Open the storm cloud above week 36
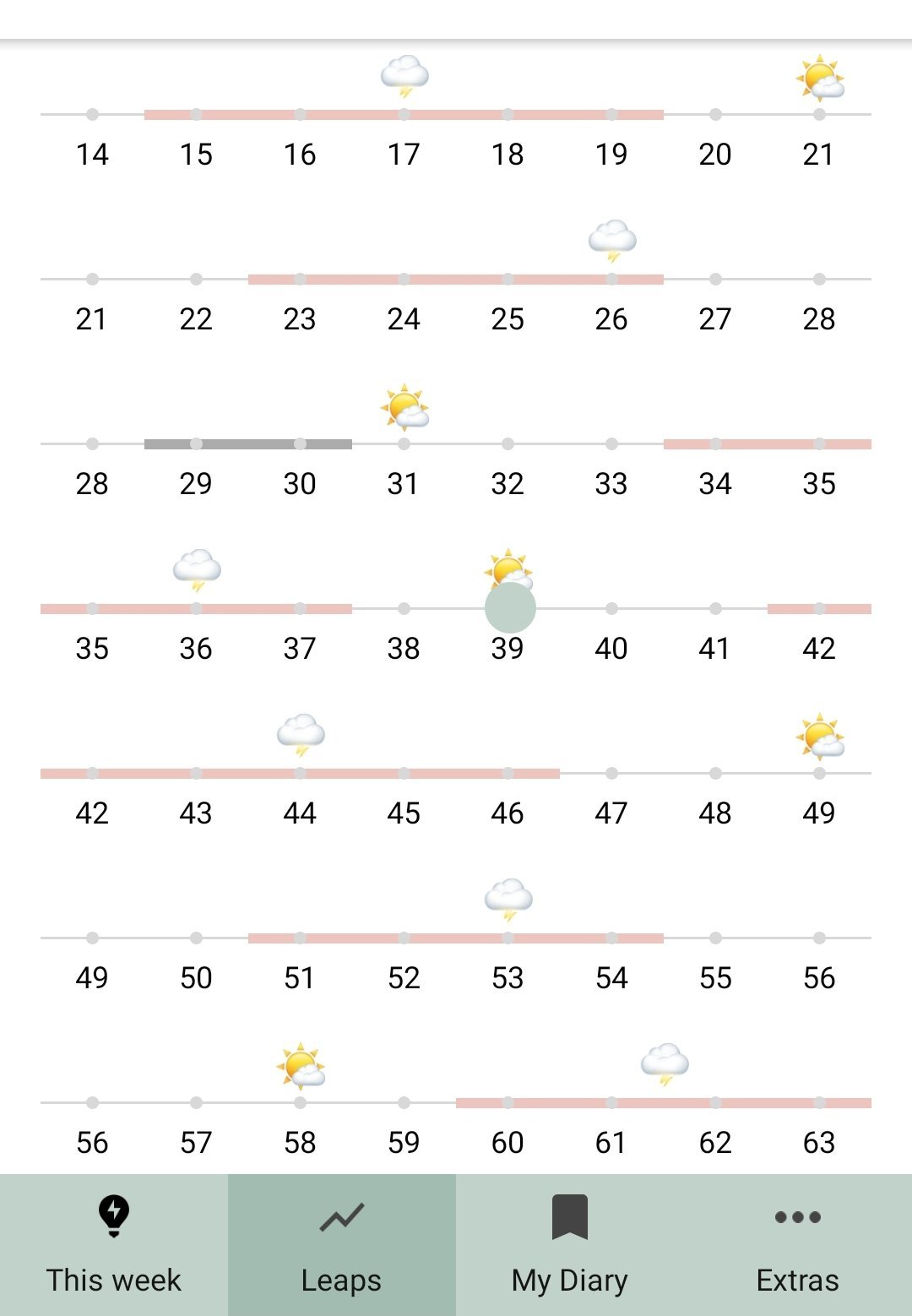 point(197,570)
